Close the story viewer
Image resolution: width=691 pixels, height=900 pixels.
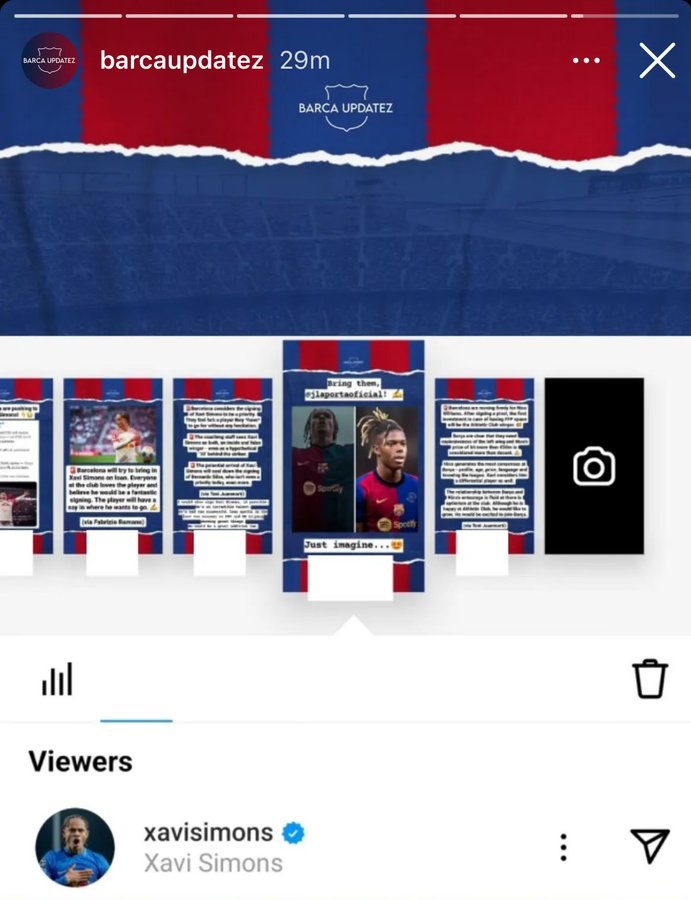(657, 61)
